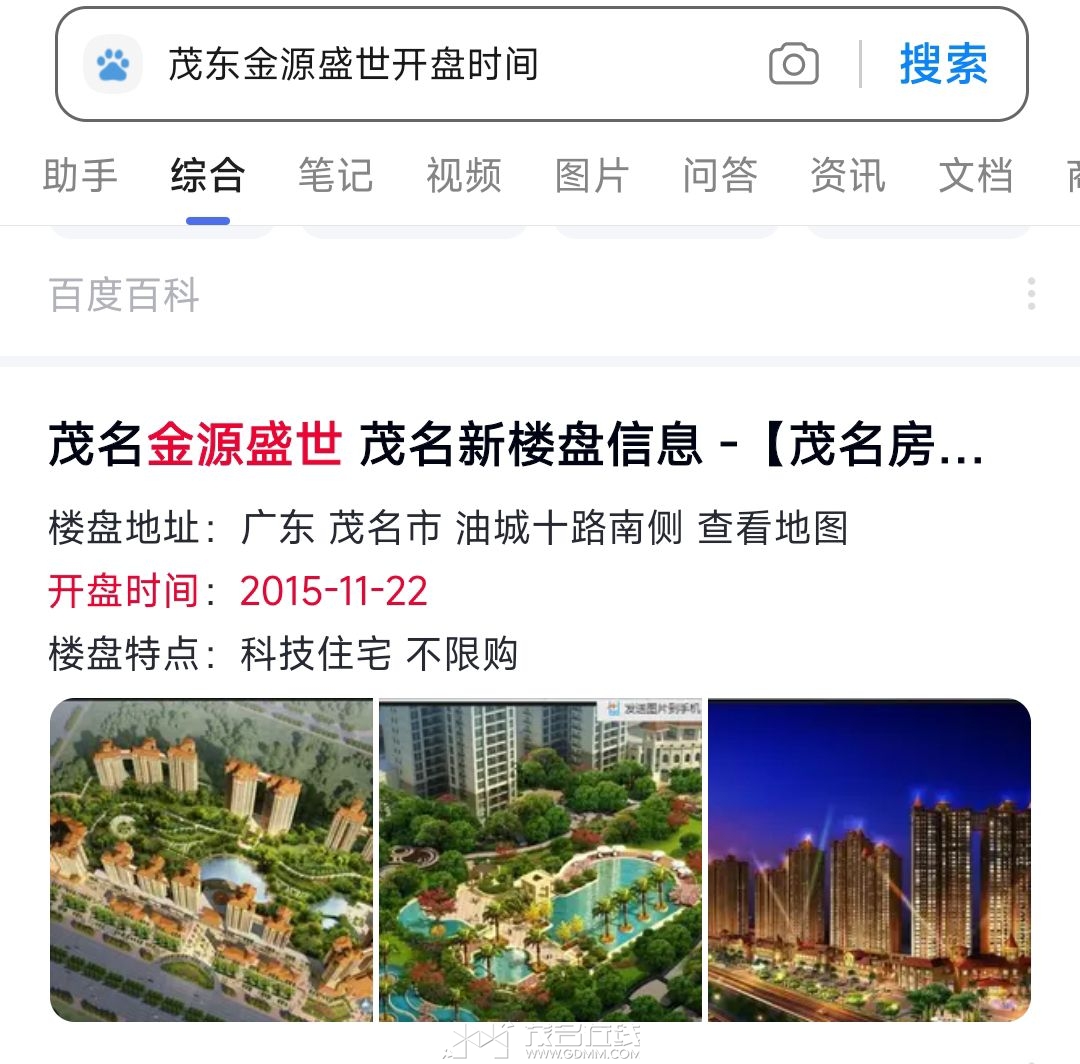Tap the 搜索 button

(943, 66)
